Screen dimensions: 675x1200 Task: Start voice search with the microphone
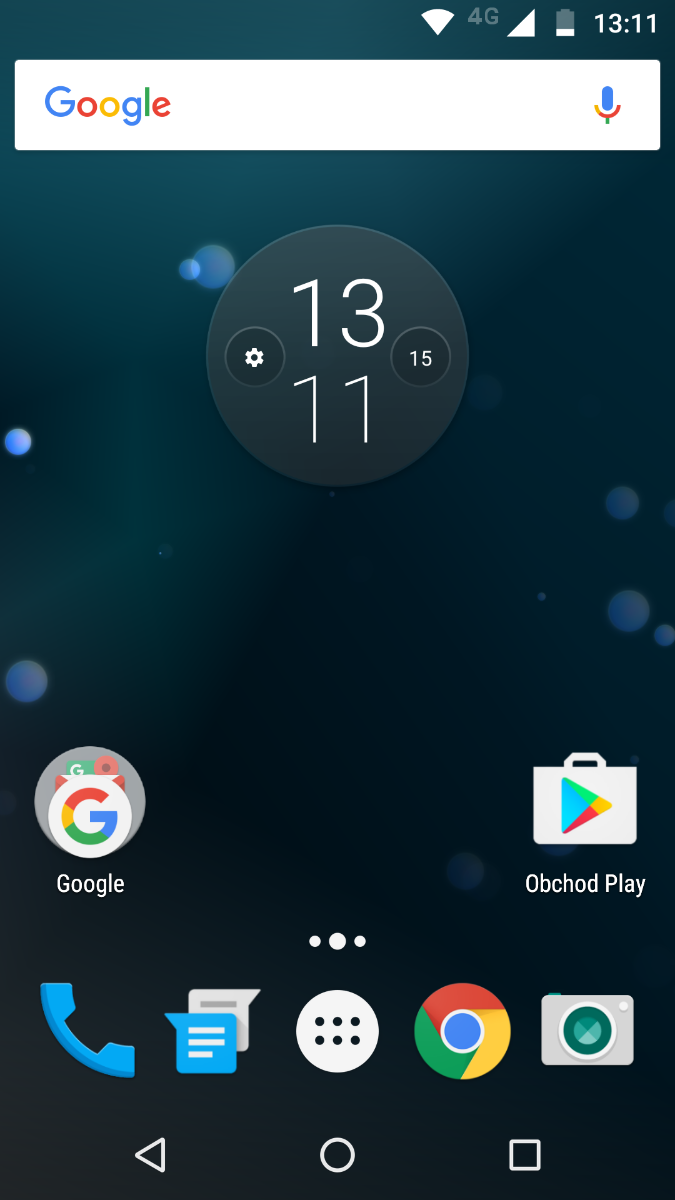(x=607, y=105)
